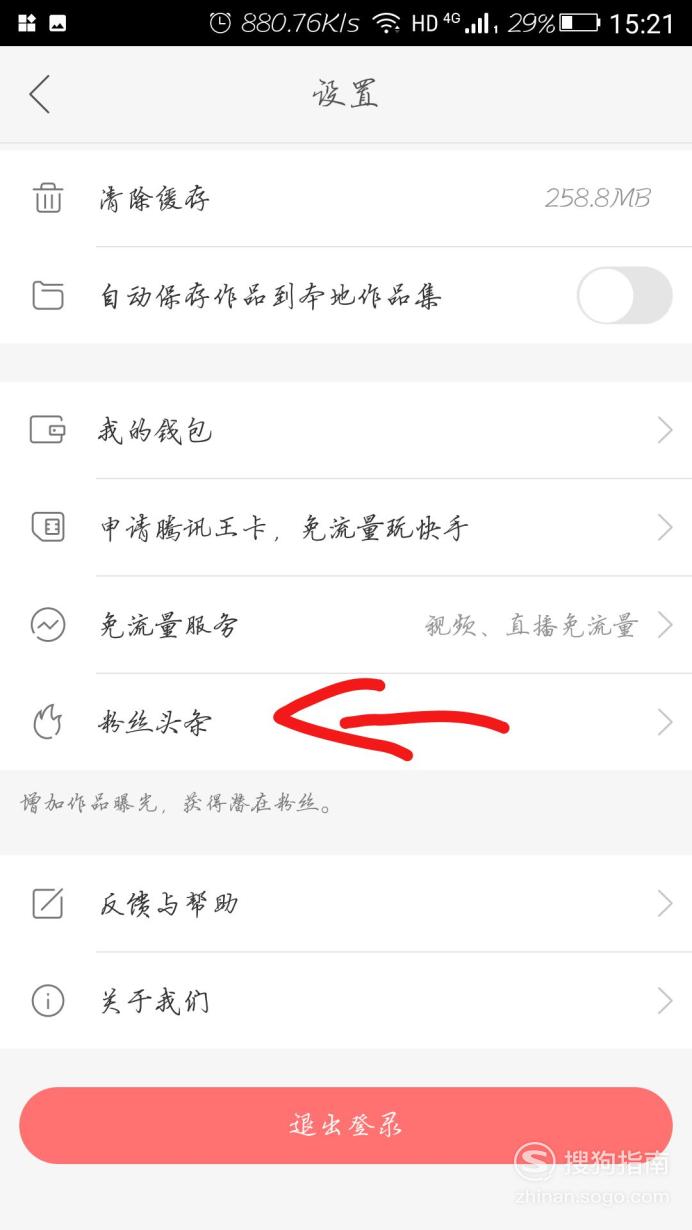This screenshot has height=1230, width=692.
Task: Toggle 自动保存作品到本地作品集 switch
Action: (x=624, y=295)
